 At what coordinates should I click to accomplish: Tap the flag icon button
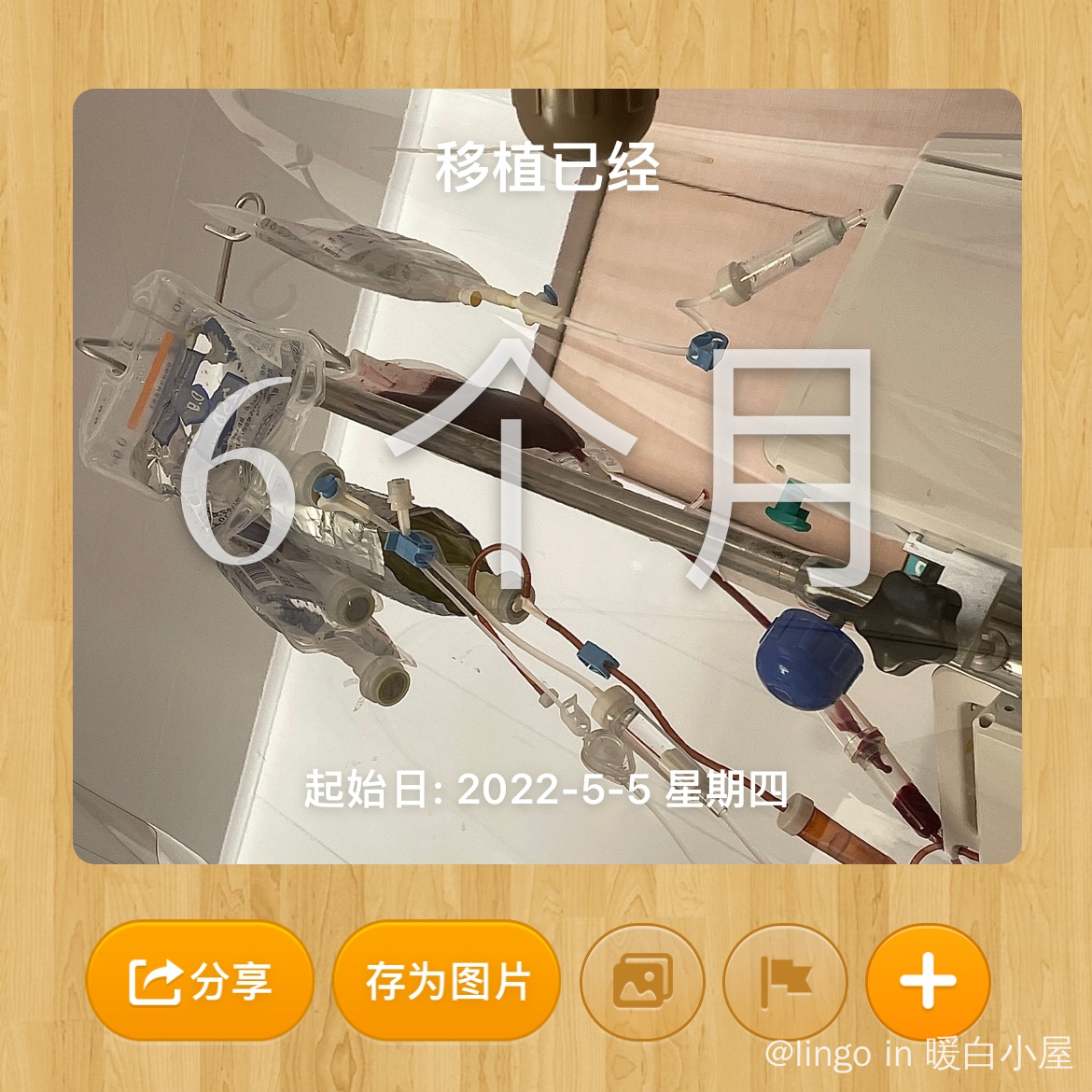coord(785,981)
